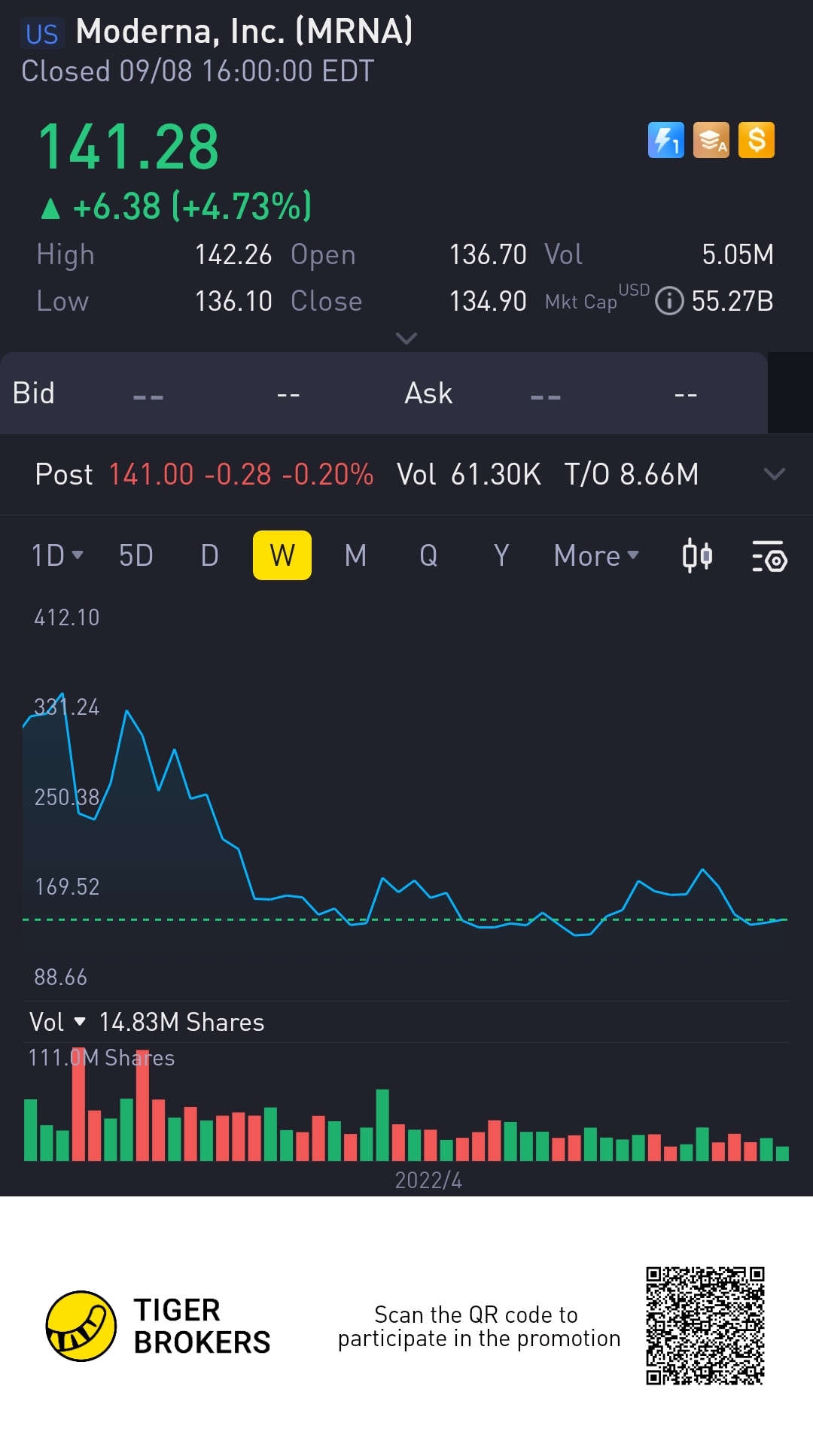The width and height of the screenshot is (813, 1456).
Task: Open the Vol indicator dropdown
Action: (58, 1022)
